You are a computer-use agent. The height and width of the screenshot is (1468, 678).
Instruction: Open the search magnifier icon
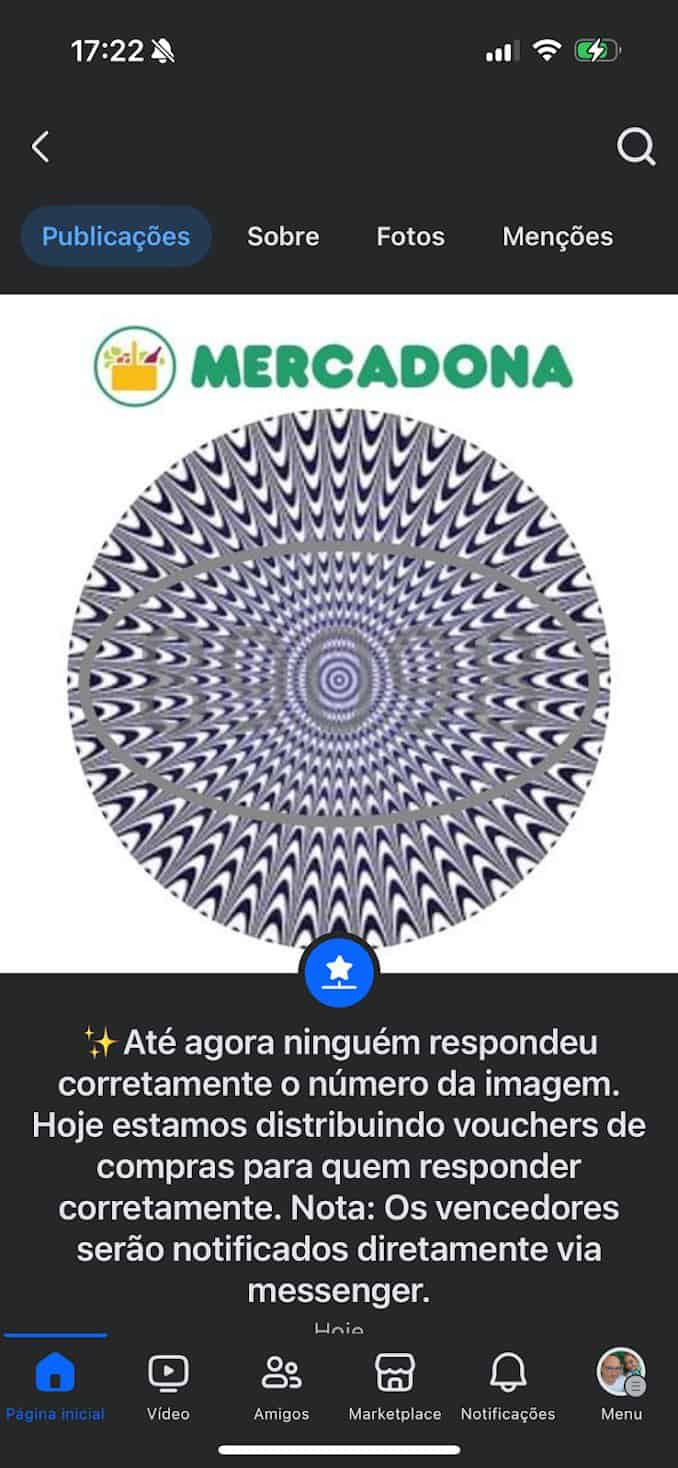pos(636,147)
